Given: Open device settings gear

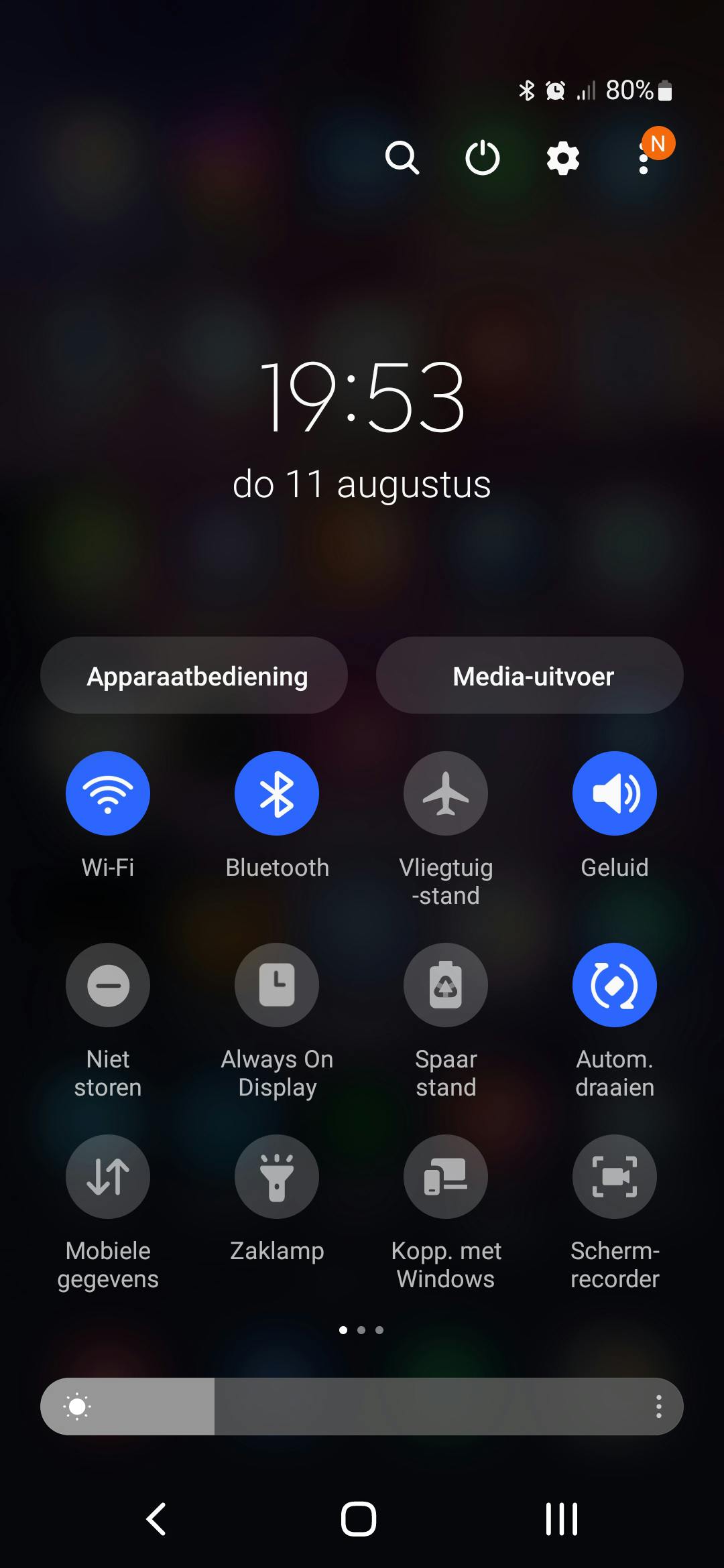Looking at the screenshot, I should pos(563,158).
